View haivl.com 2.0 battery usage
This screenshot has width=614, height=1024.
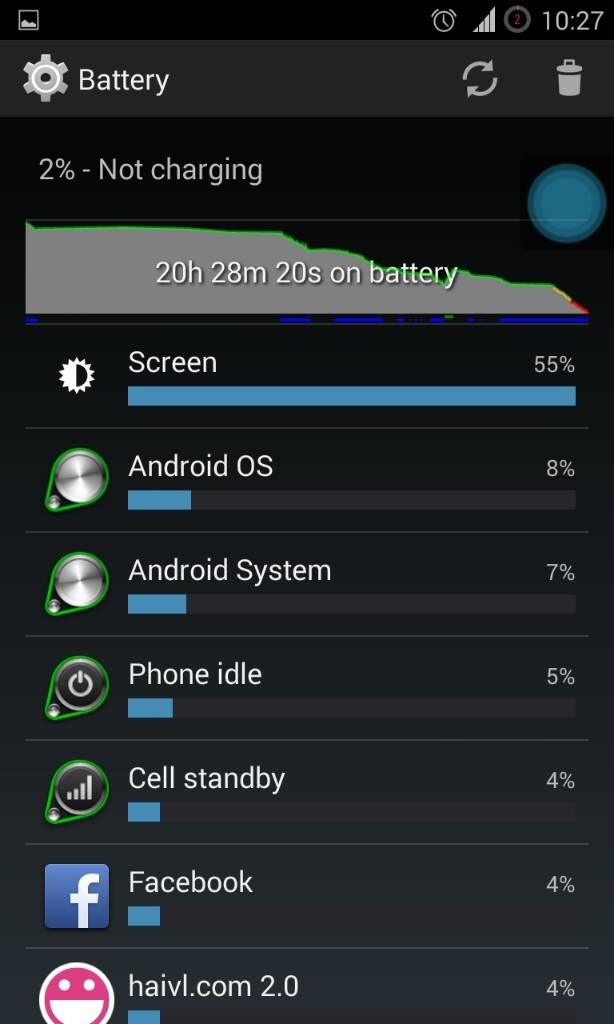click(x=307, y=987)
